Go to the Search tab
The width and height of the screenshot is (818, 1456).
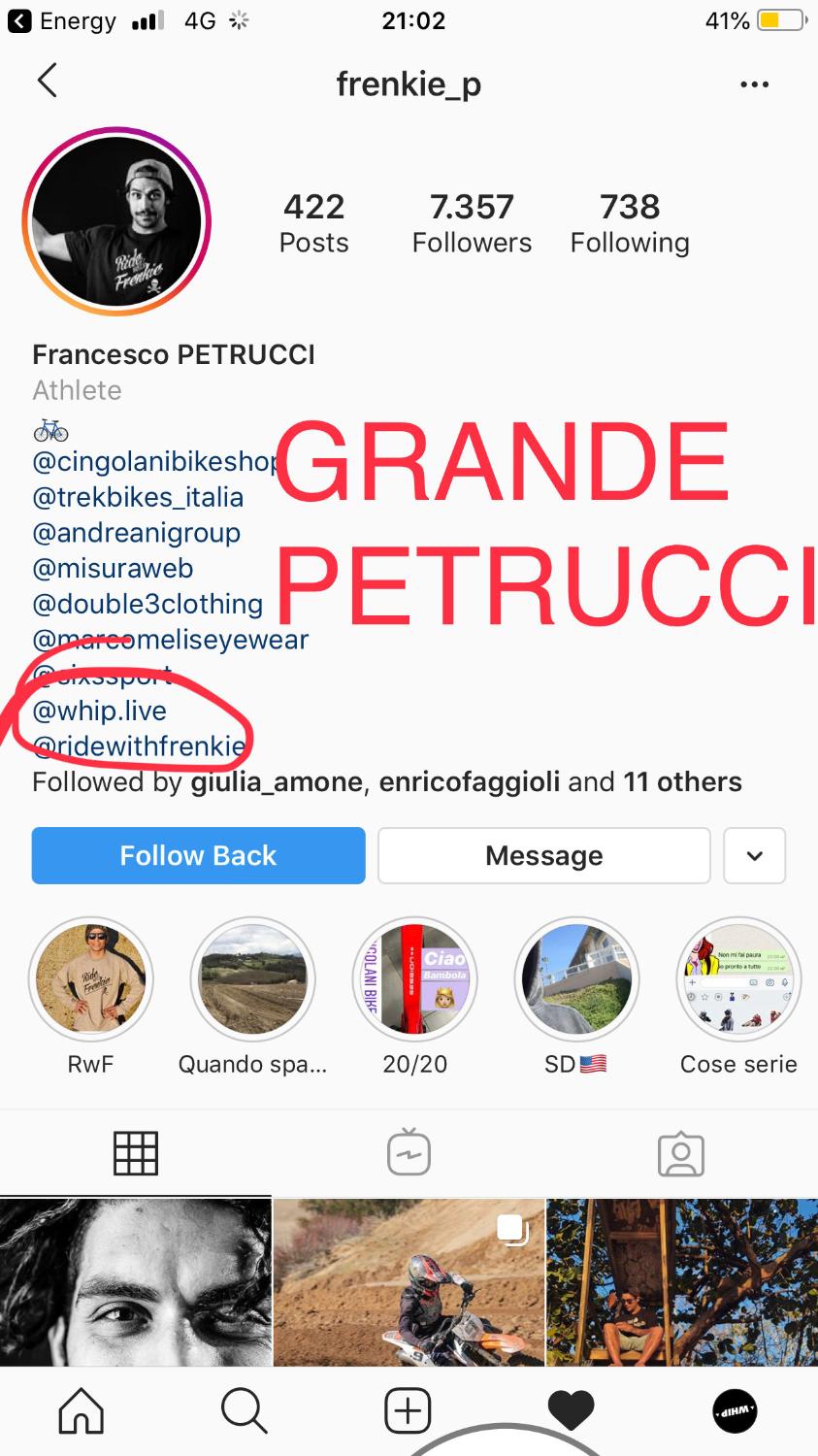click(244, 1409)
